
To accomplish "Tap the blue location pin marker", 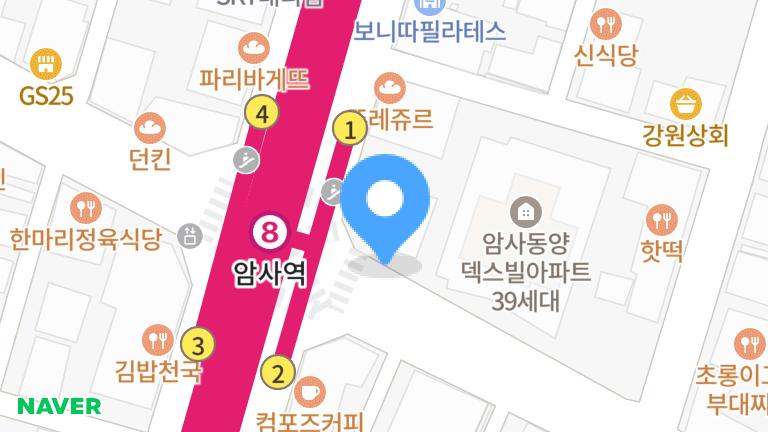I will pos(385,205).
